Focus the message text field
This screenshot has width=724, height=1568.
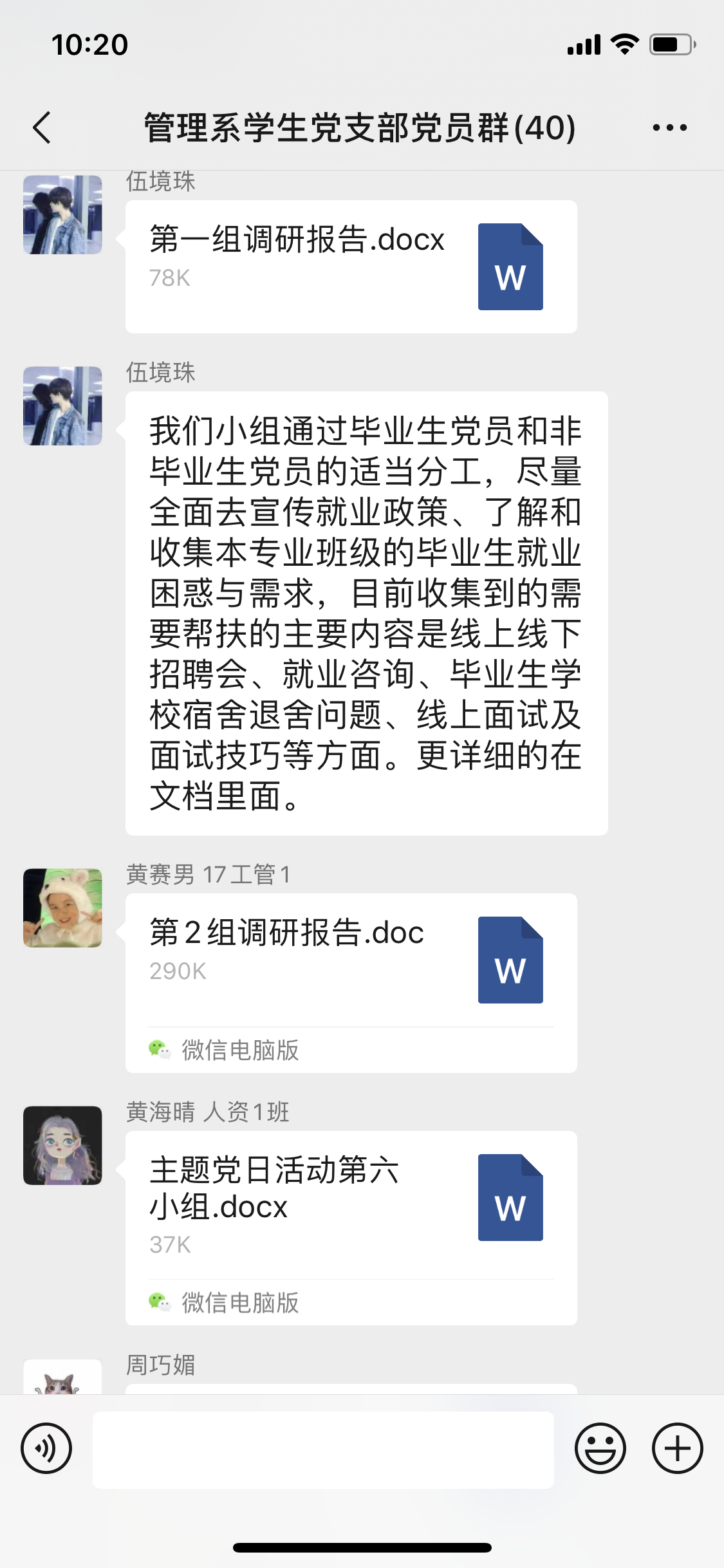[x=323, y=1450]
